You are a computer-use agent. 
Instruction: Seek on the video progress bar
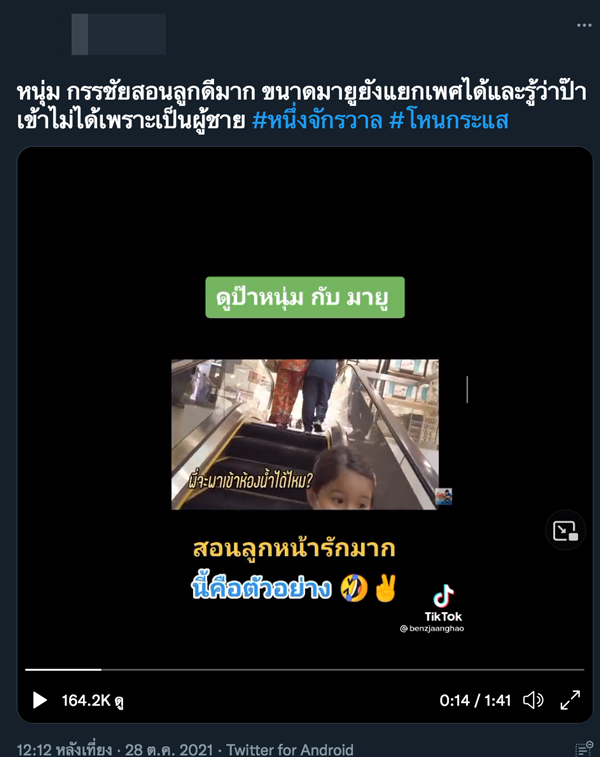(x=300, y=669)
